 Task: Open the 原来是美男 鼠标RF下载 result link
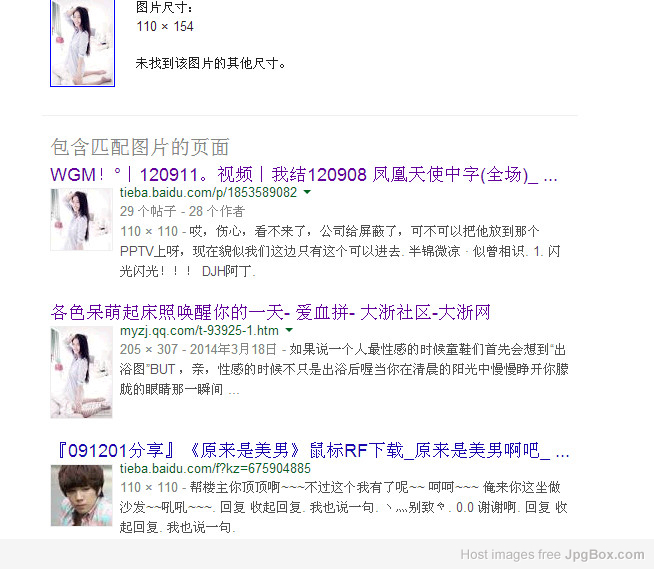pos(310,451)
